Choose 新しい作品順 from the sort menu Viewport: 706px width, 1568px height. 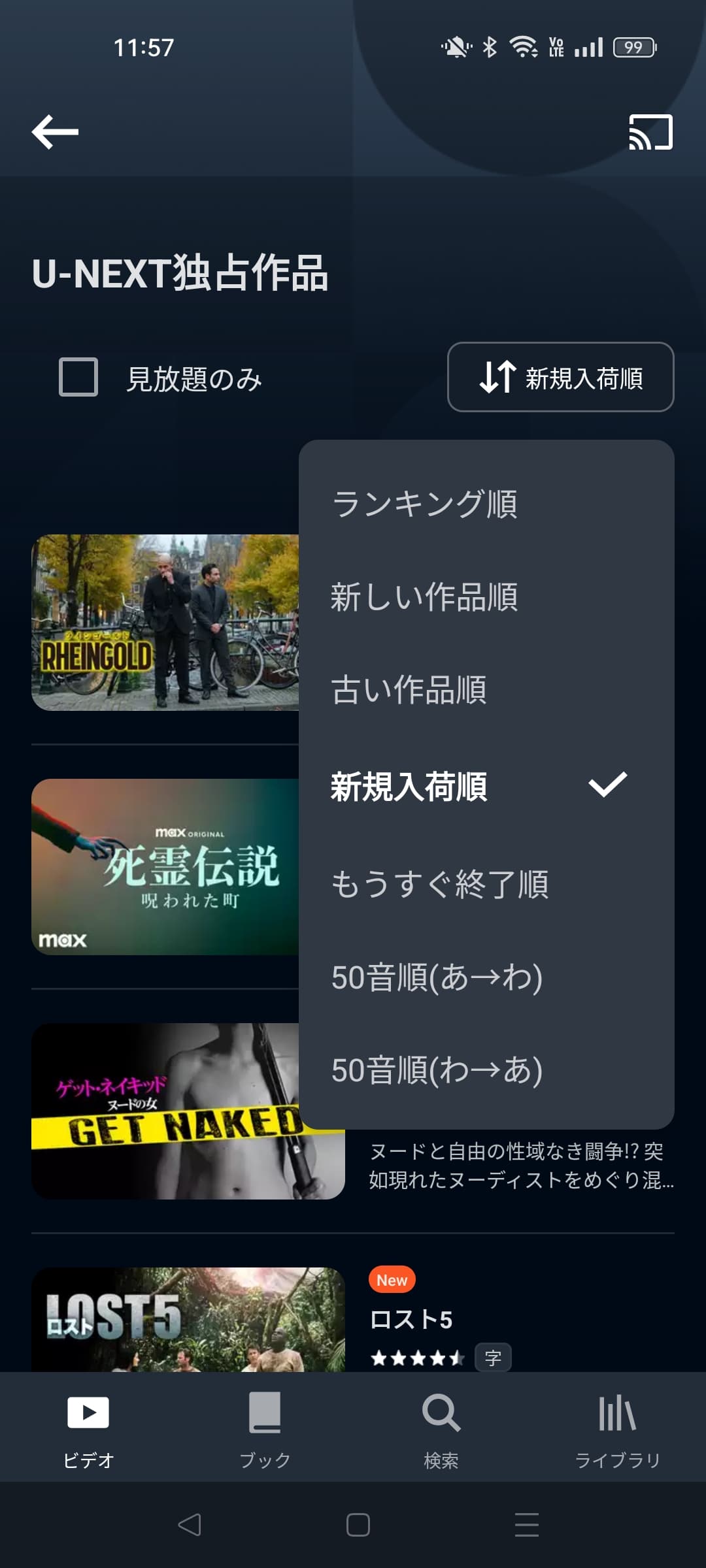click(425, 596)
